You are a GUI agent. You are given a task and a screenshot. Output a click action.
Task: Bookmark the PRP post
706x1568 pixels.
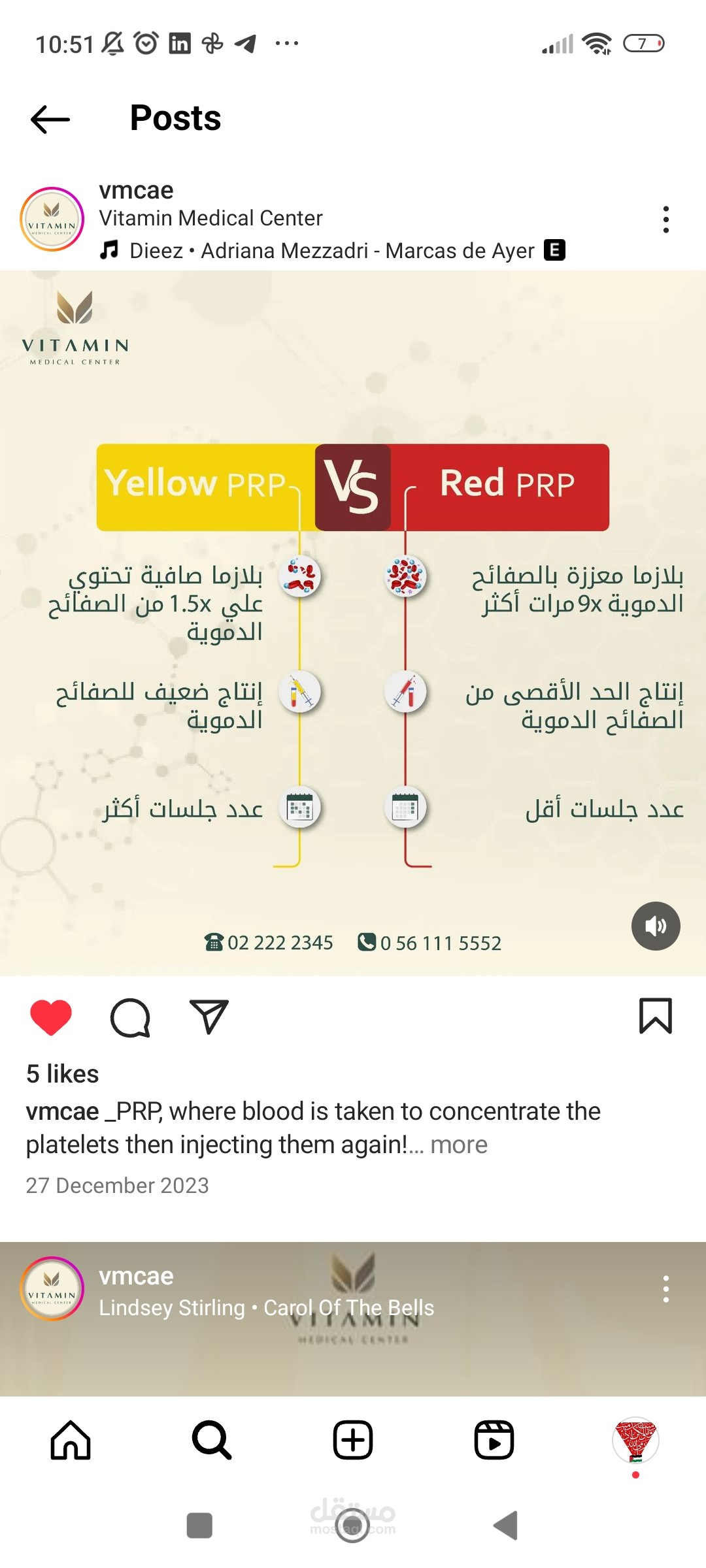655,1016
